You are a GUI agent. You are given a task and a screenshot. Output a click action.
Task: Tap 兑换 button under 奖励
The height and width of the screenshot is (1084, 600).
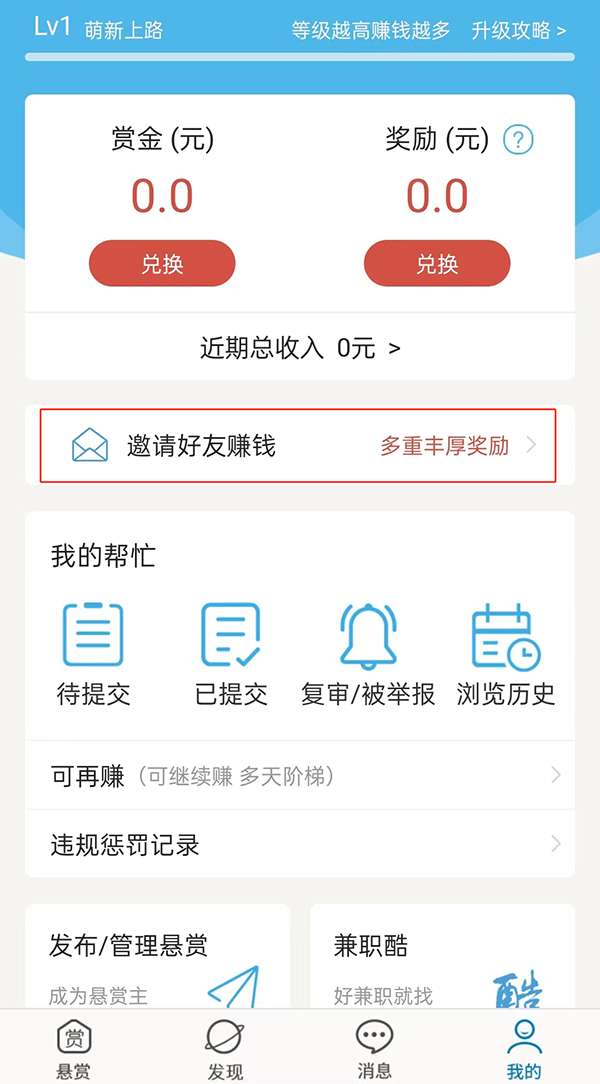click(x=437, y=264)
